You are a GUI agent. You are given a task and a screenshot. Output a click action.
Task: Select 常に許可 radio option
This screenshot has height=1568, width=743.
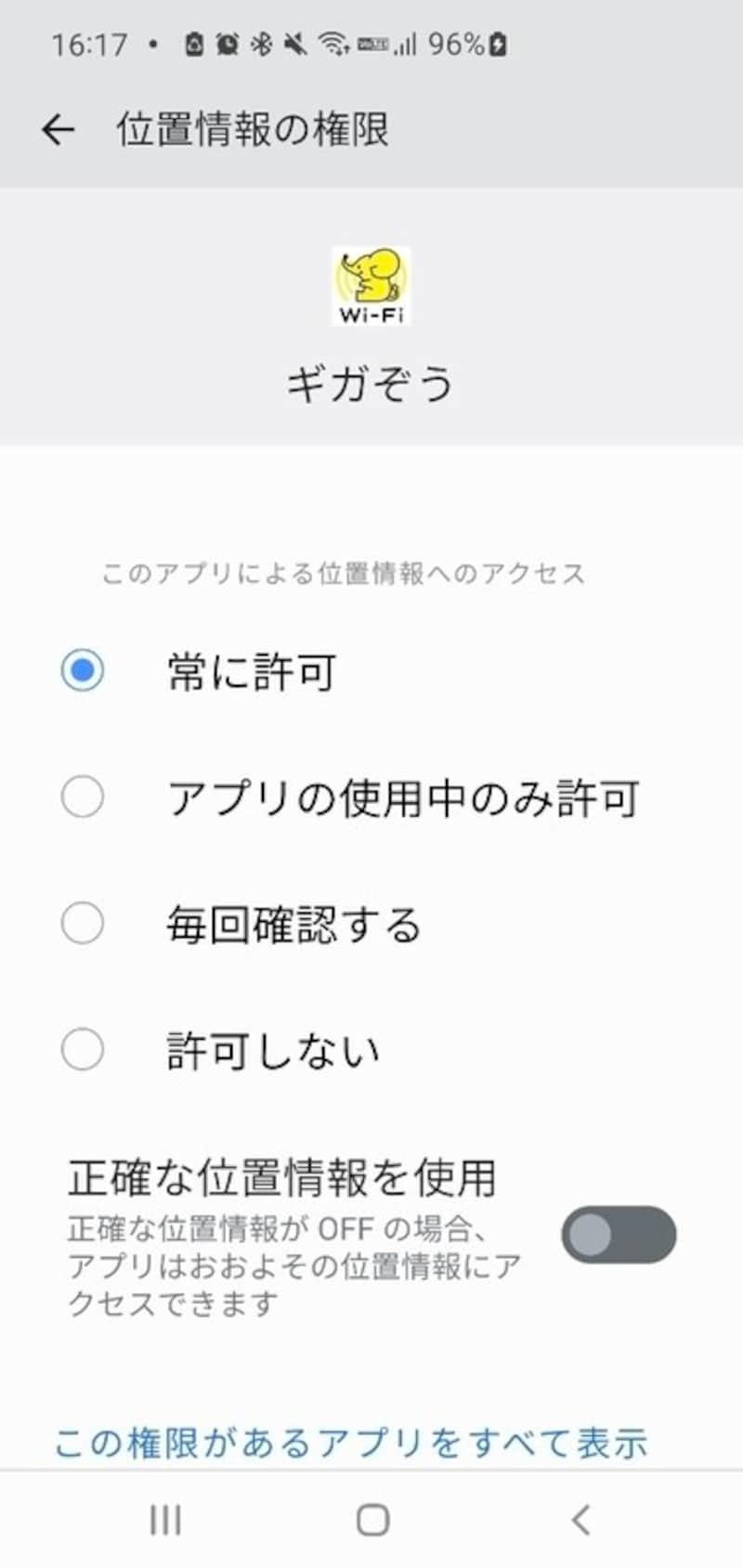tap(83, 668)
